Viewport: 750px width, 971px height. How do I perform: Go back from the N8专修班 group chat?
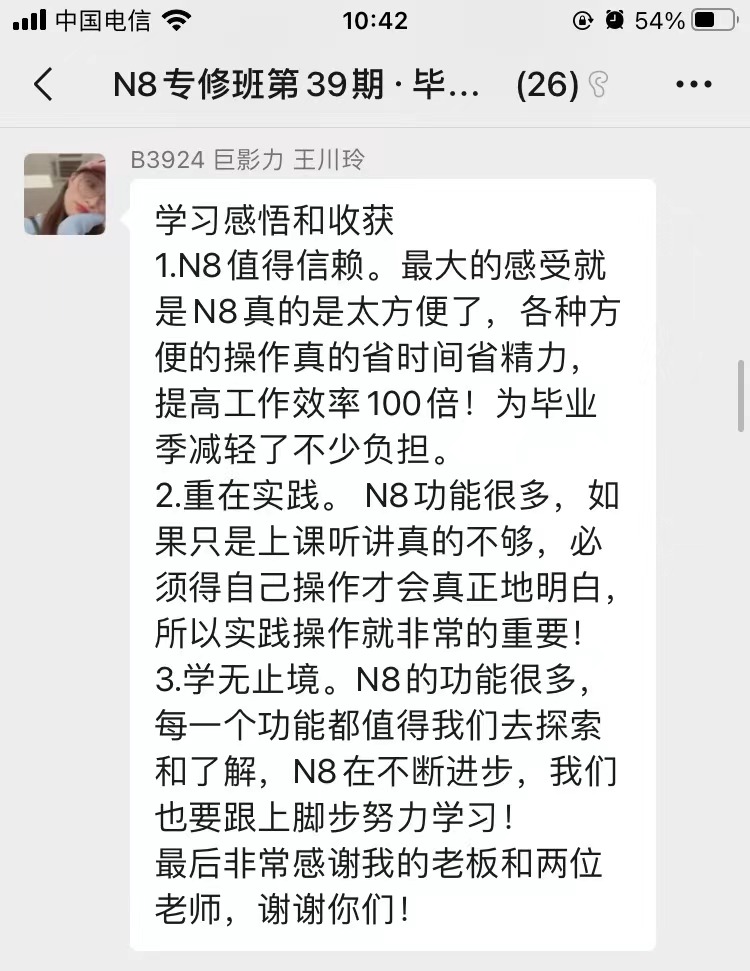43,85
